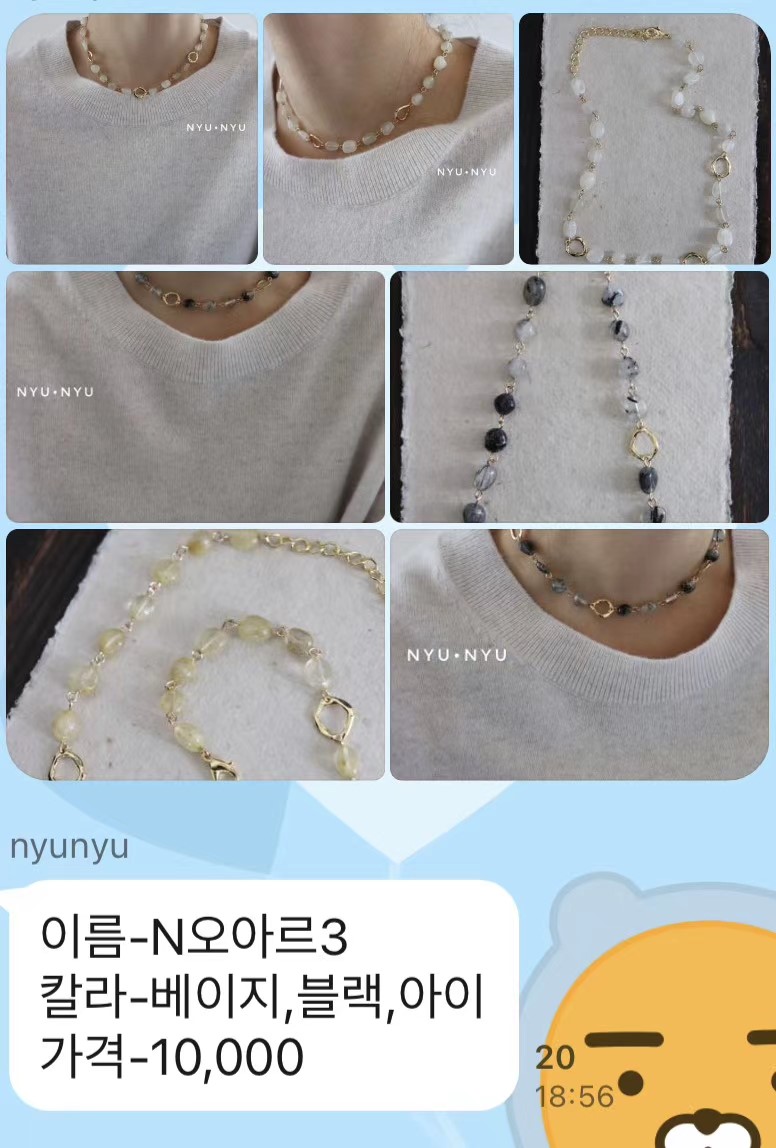Open the neck close-up photo of the white bead necklace

[x=388, y=139]
